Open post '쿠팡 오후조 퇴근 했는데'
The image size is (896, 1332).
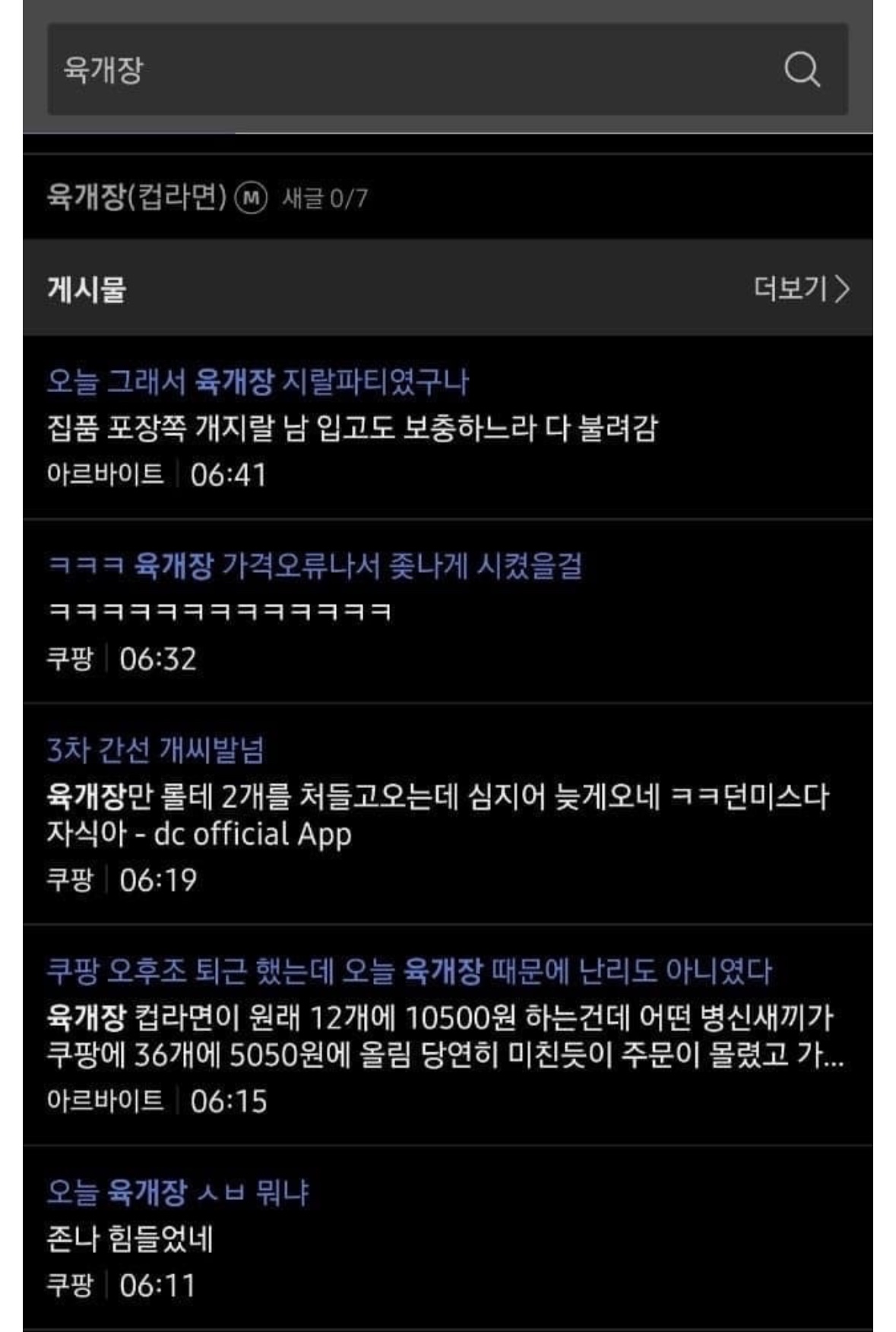pos(409,971)
